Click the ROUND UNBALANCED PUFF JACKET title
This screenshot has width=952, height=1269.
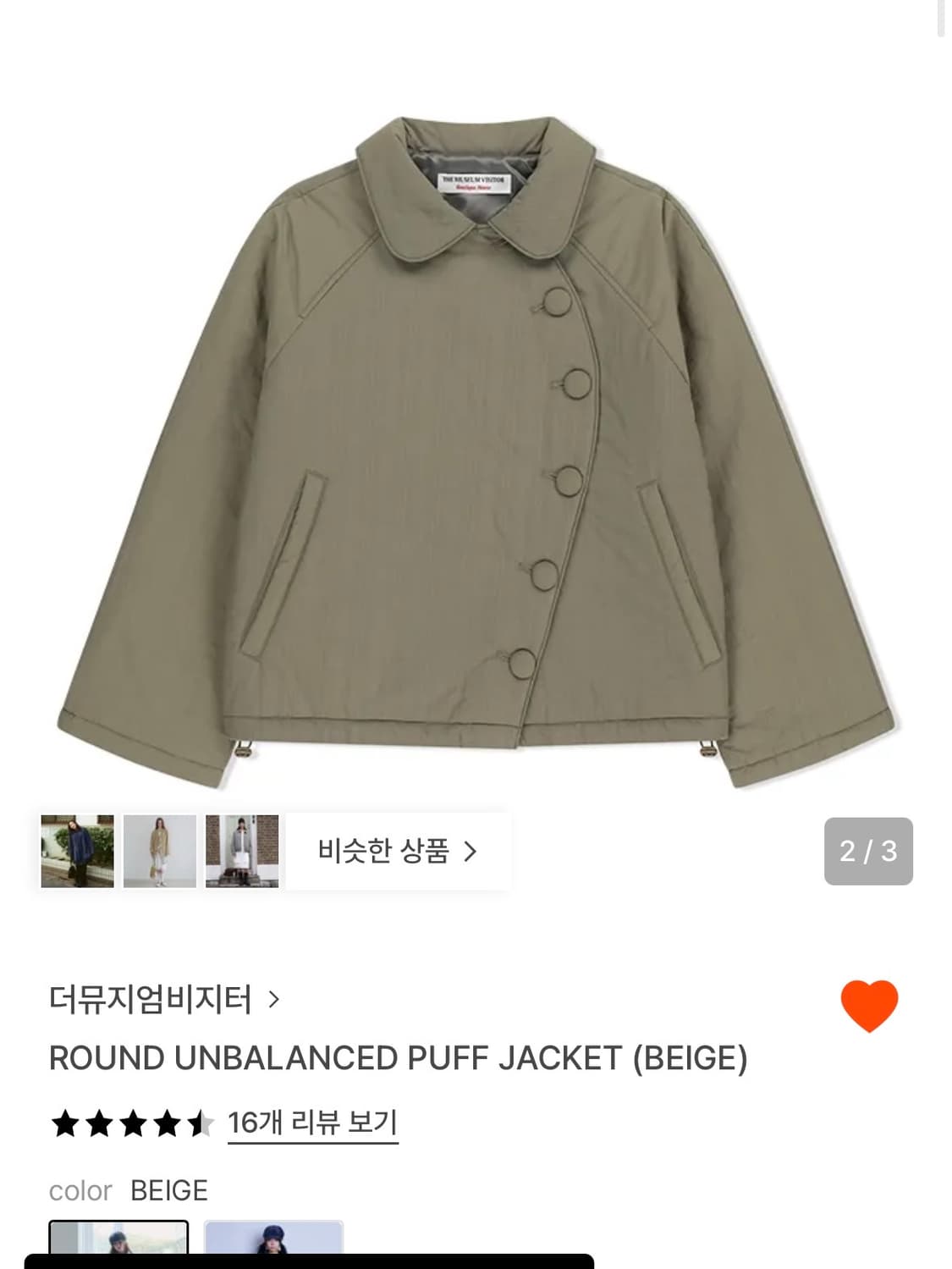(398, 1056)
